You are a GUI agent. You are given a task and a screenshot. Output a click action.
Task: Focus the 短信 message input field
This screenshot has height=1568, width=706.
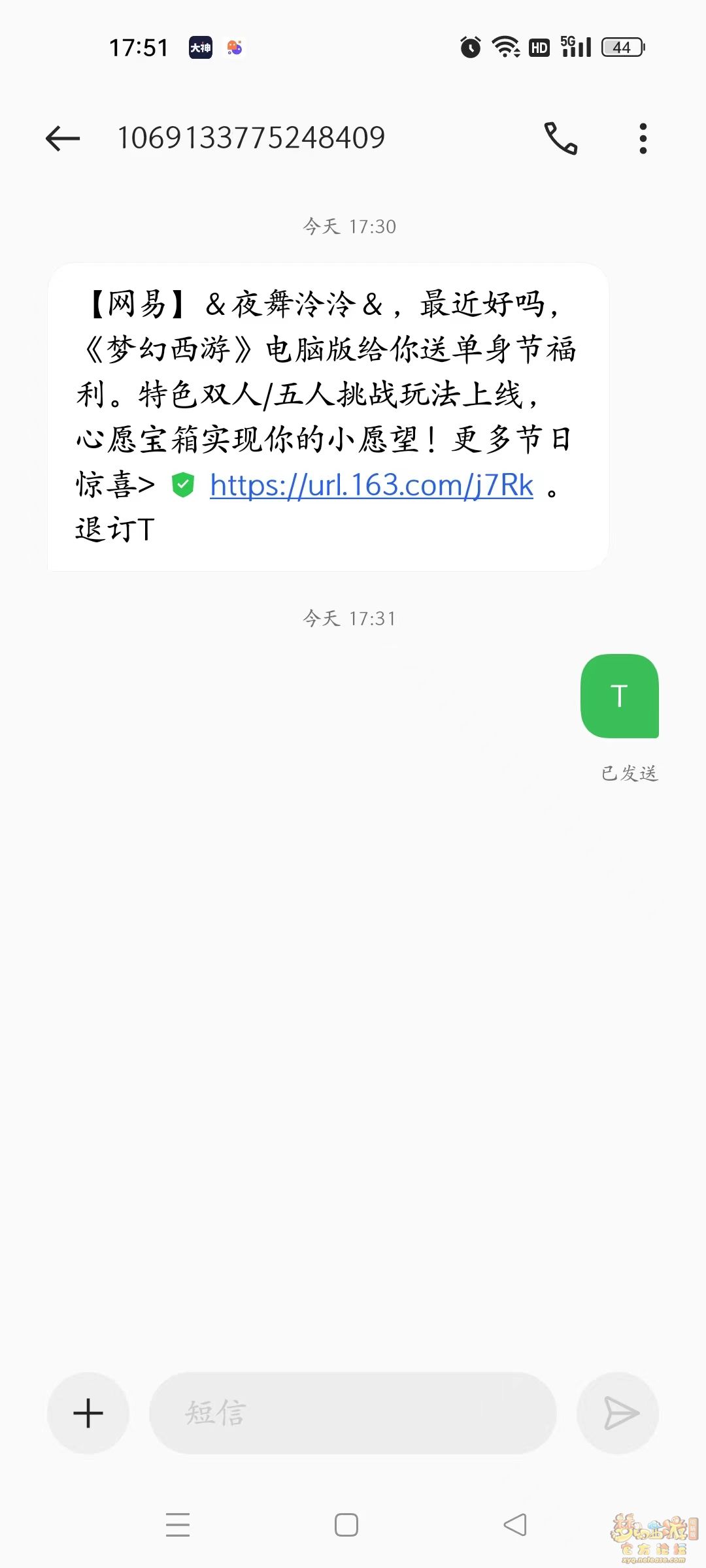click(353, 1413)
